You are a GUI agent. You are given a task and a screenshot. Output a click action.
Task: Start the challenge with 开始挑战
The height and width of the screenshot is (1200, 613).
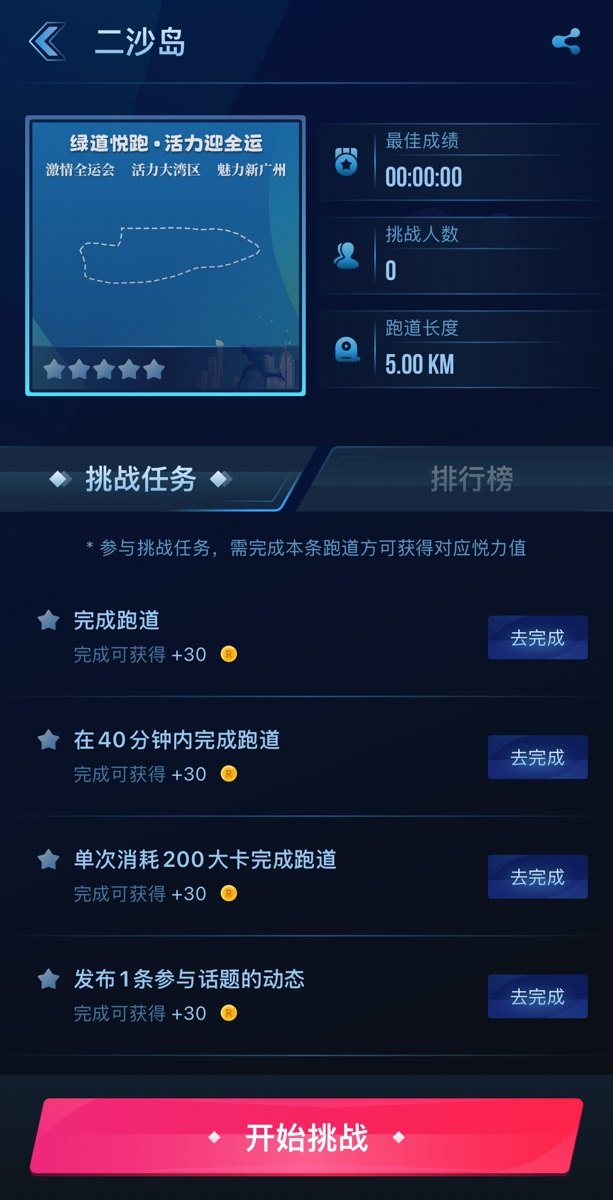click(306, 1137)
